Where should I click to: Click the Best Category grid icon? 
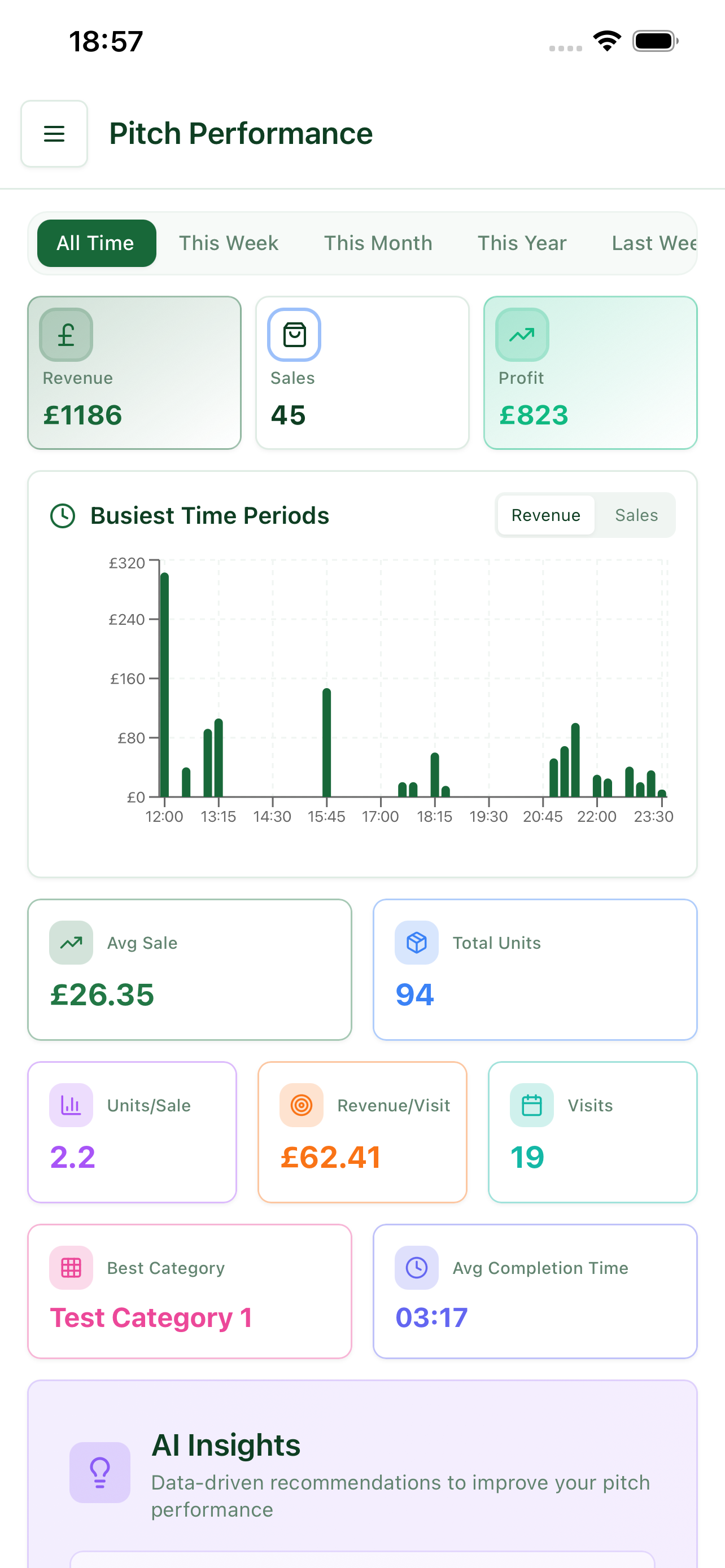point(71,1267)
